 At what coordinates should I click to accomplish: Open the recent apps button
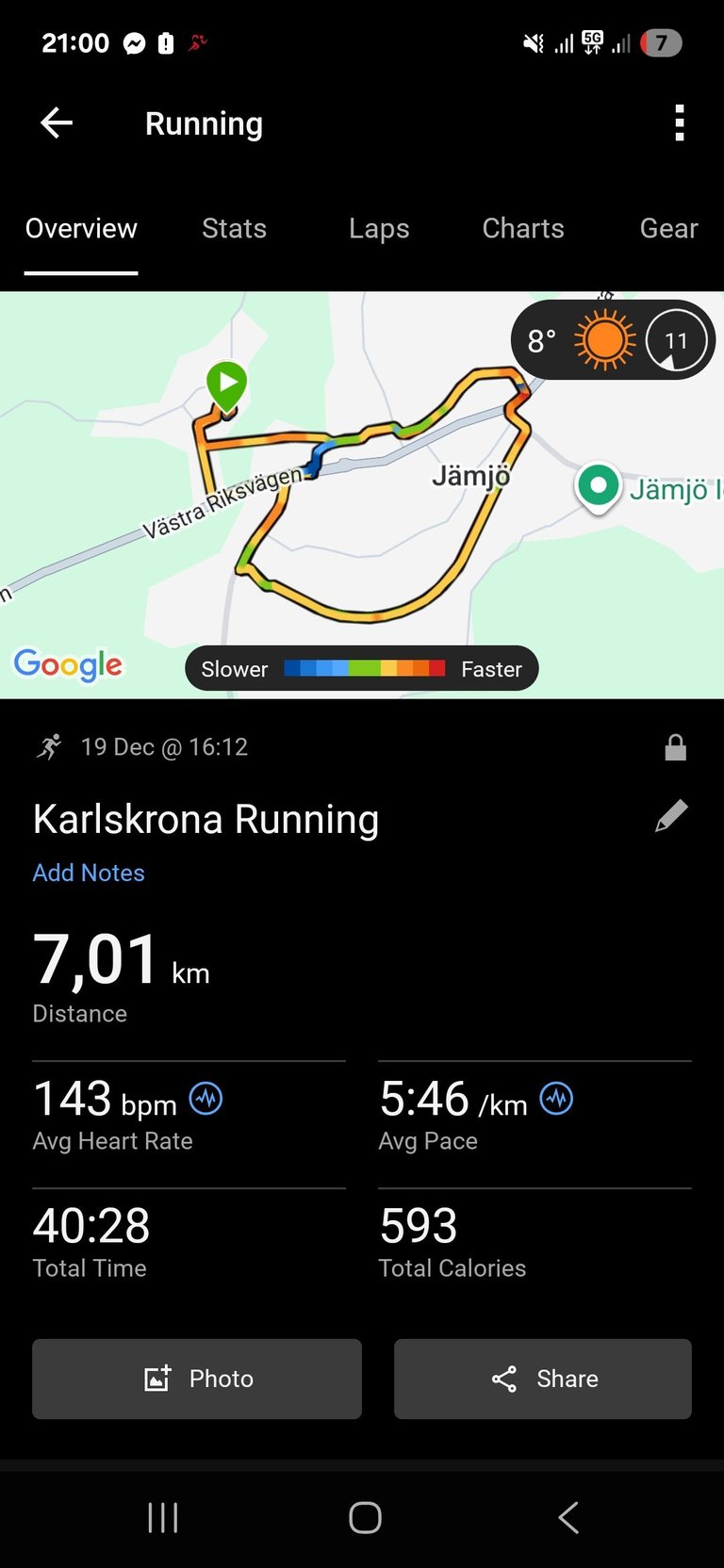tap(163, 1517)
